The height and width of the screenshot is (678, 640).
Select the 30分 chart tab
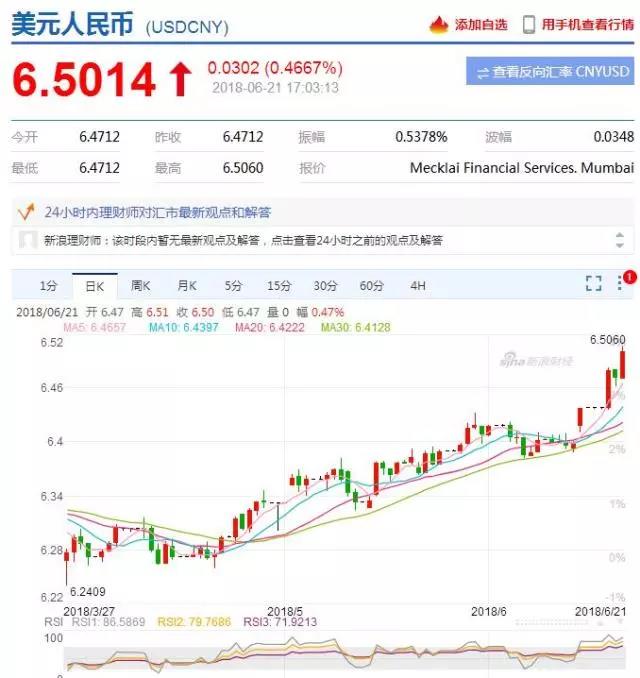point(325,286)
